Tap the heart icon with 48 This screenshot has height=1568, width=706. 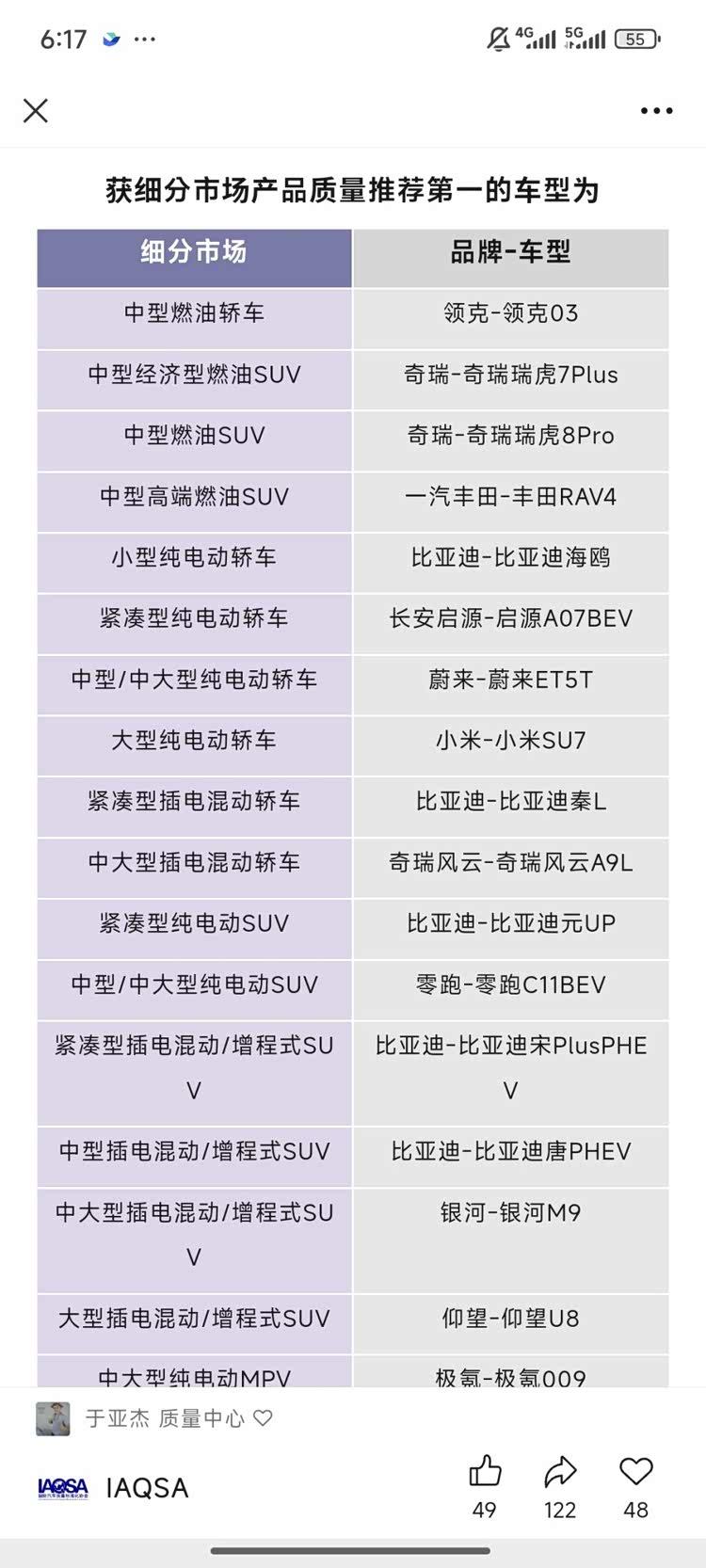pyautogui.click(x=635, y=1472)
